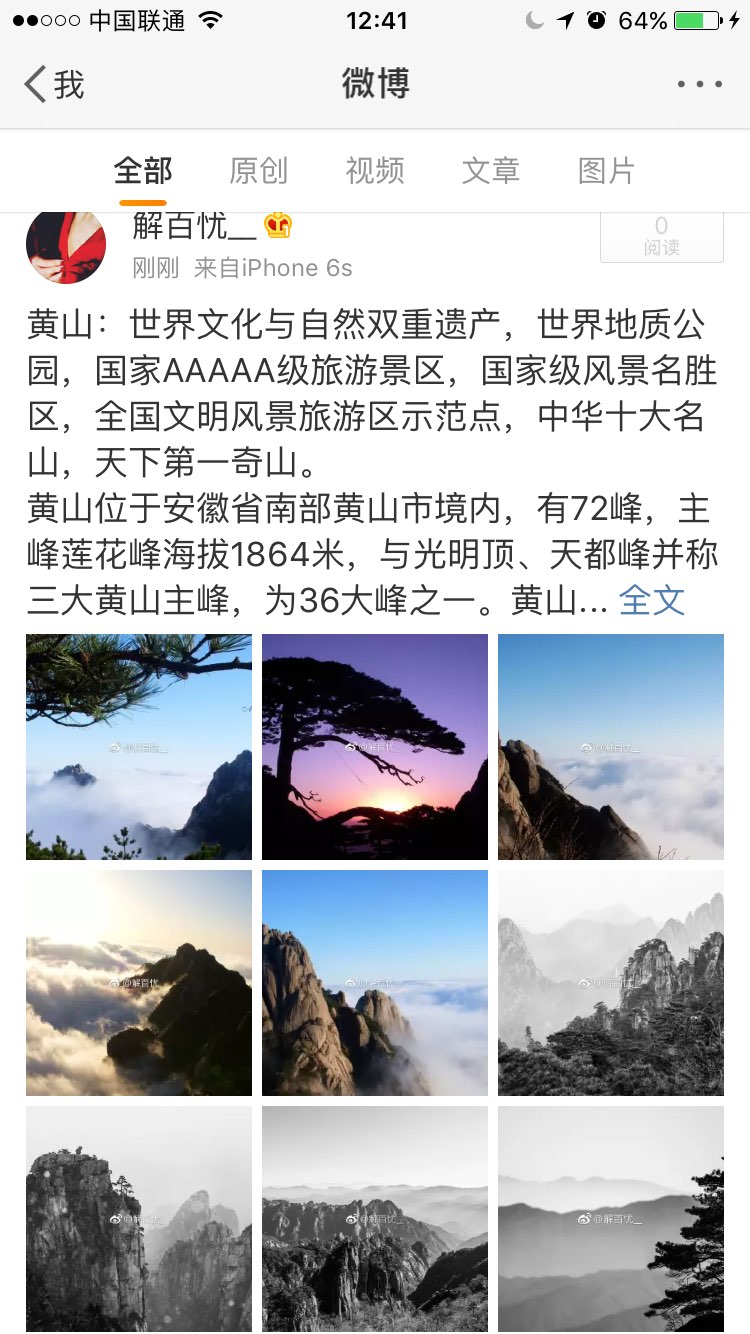Switch to the 图片 tab
Image resolution: width=750 pixels, height=1334 pixels.
607,171
